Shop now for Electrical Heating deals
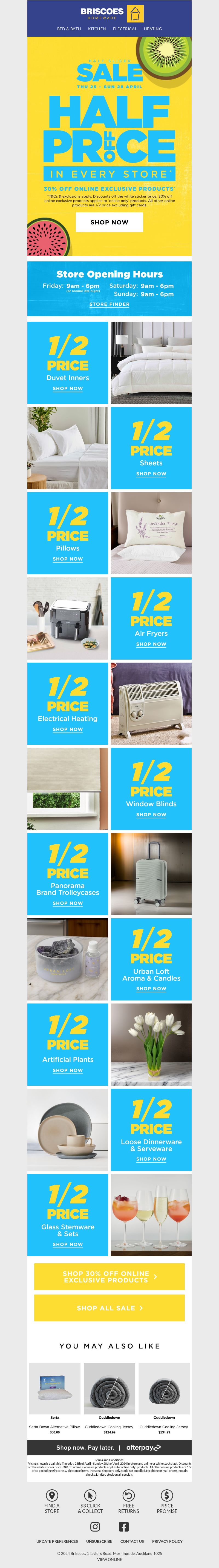 (x=68, y=729)
